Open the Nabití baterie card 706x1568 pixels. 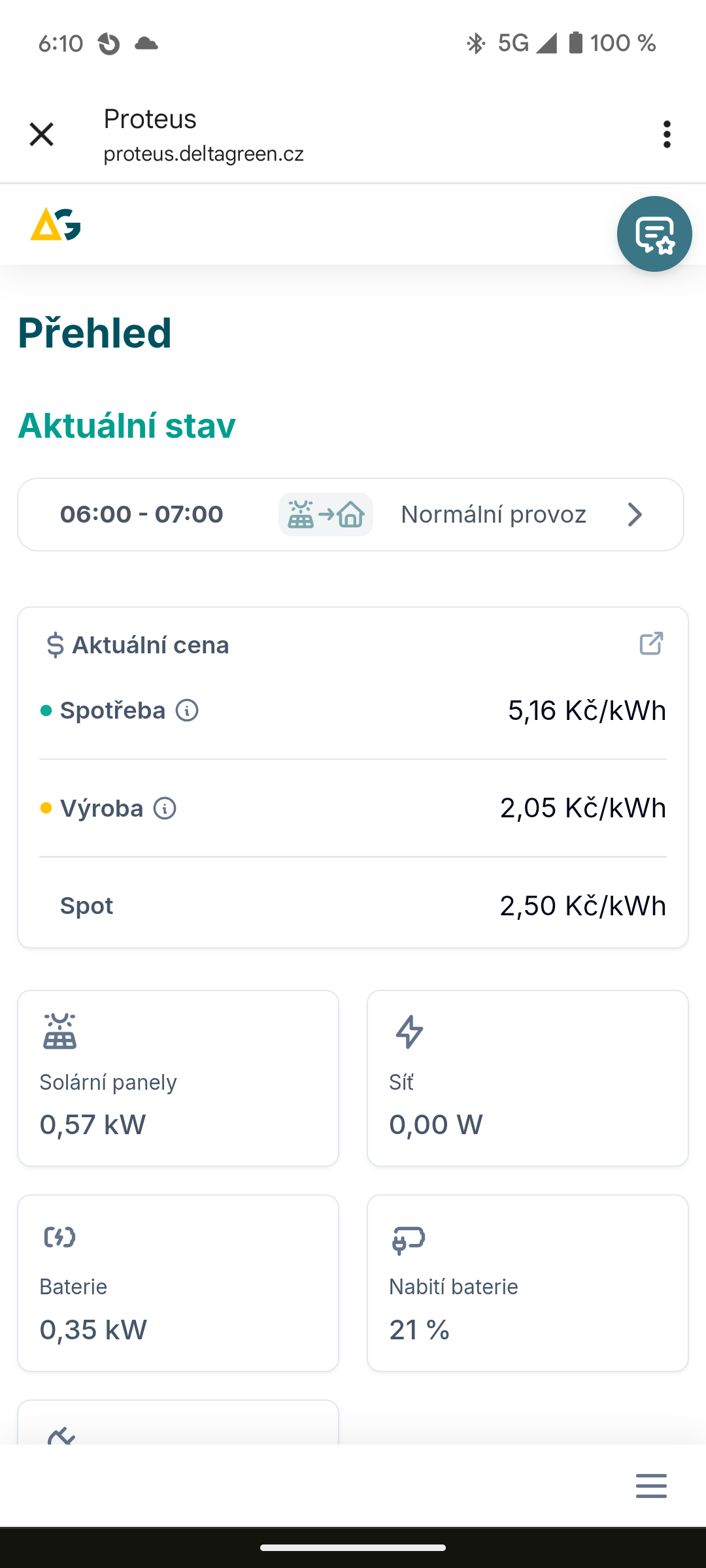(x=528, y=1283)
